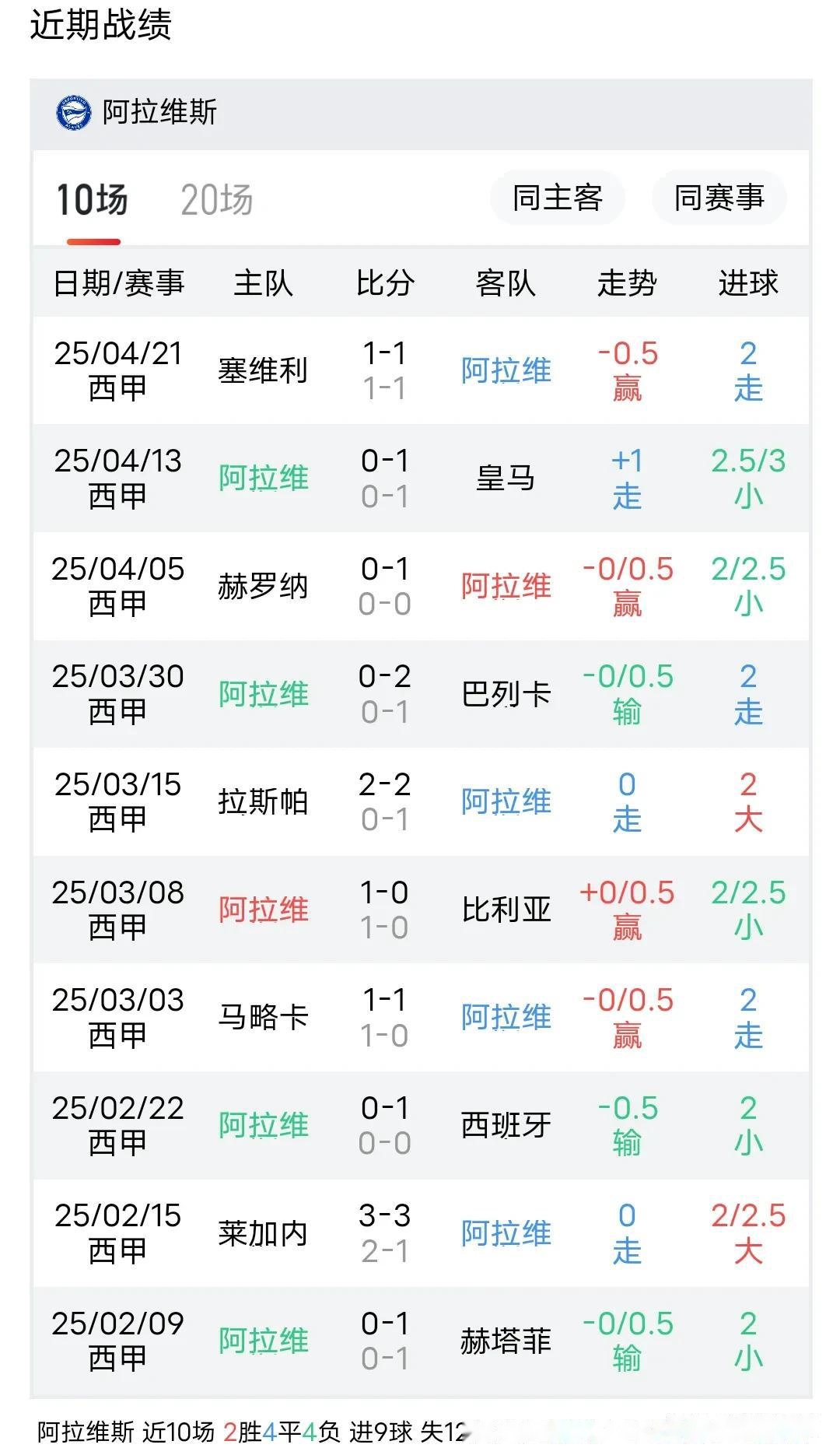840x1455 pixels.
Task: Click the 日期/赛事 column header
Action: (122, 283)
